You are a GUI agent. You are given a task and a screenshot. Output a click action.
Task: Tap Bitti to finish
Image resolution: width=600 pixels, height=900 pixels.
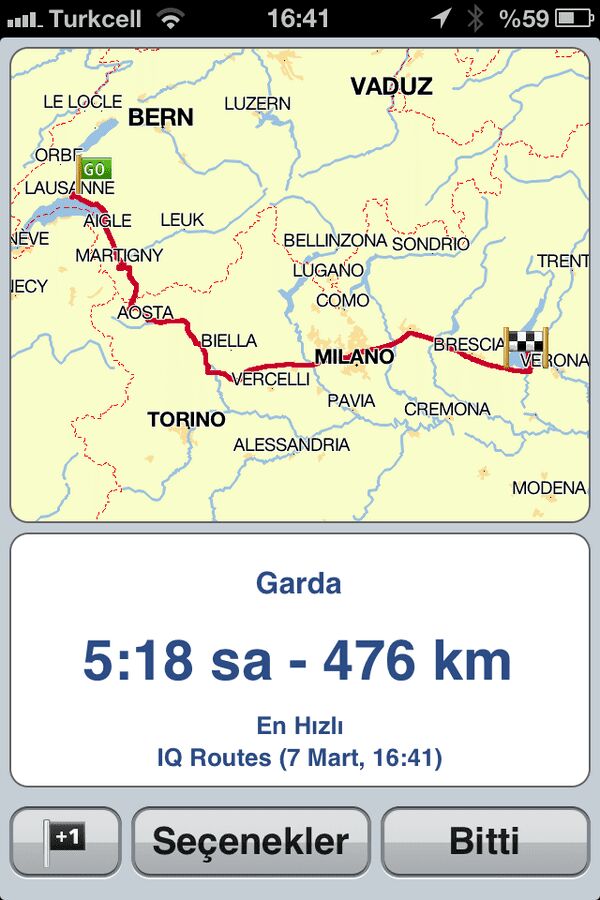pyautogui.click(x=485, y=842)
